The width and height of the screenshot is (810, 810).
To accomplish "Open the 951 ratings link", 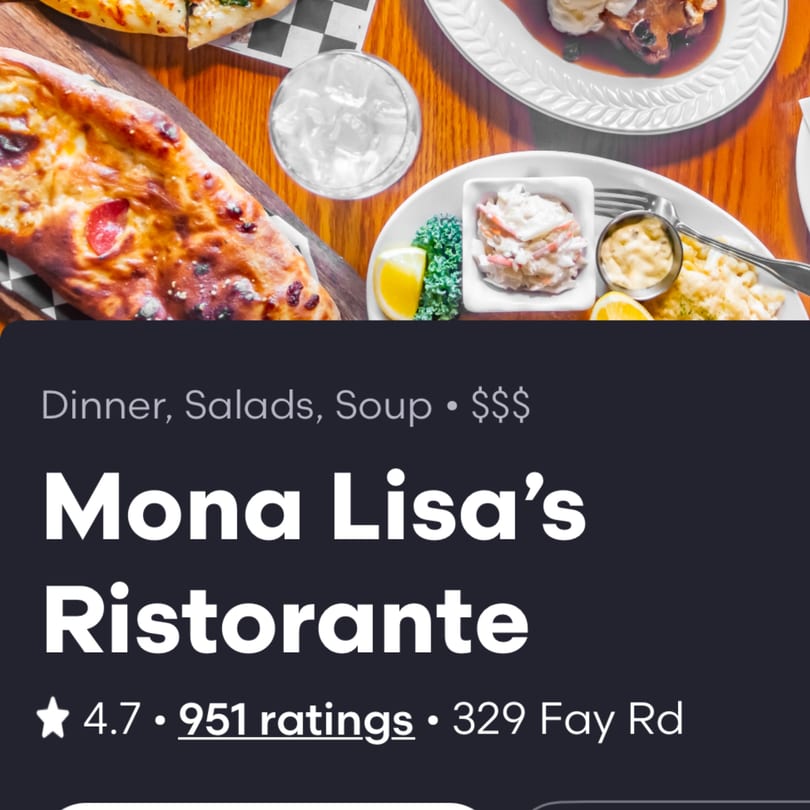I will click(296, 720).
